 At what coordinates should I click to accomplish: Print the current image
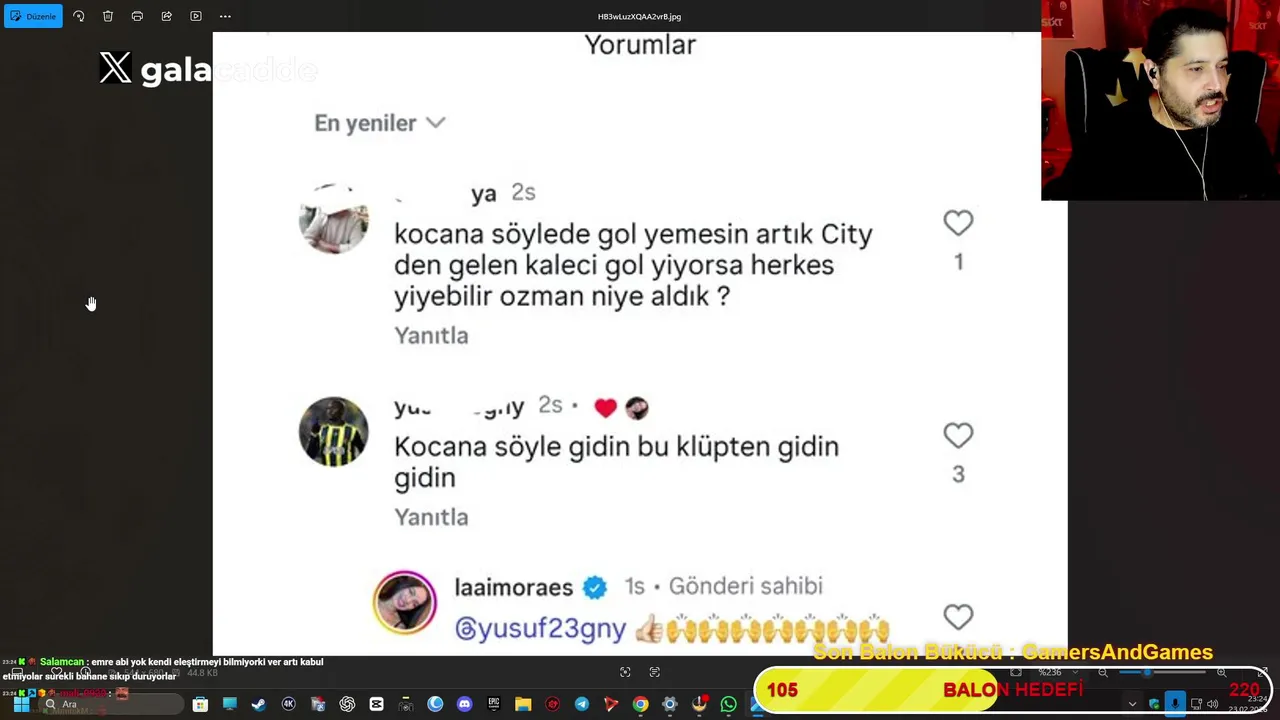click(137, 16)
